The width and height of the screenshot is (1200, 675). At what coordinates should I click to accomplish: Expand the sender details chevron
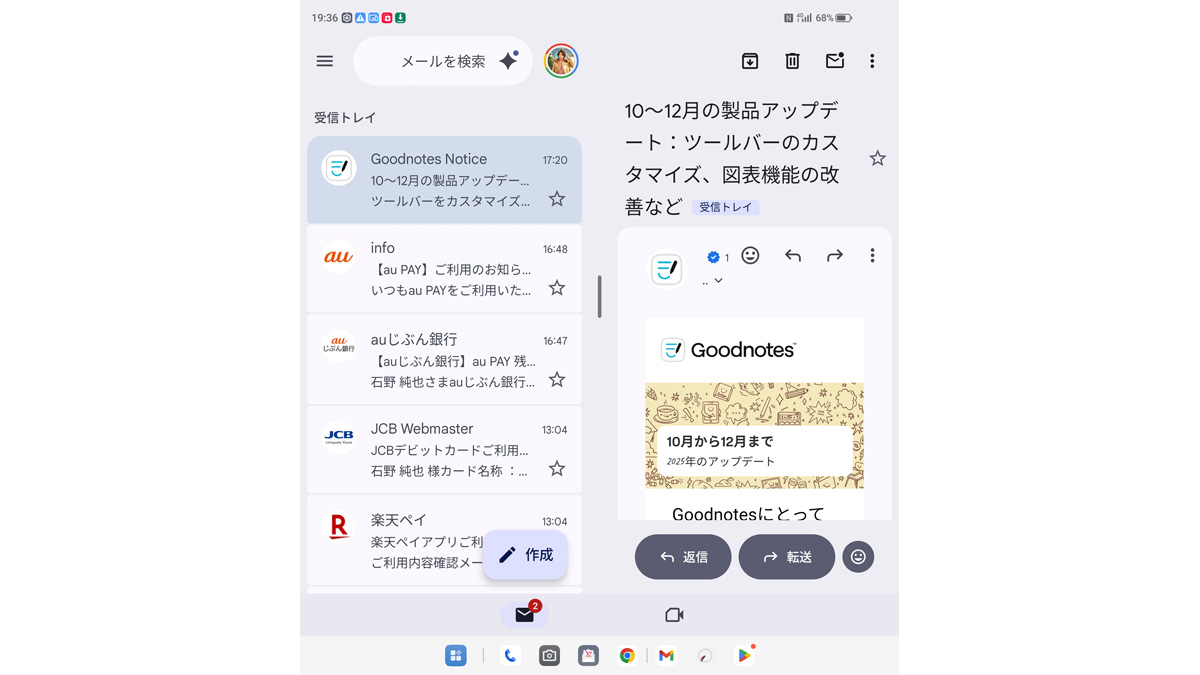(x=718, y=281)
